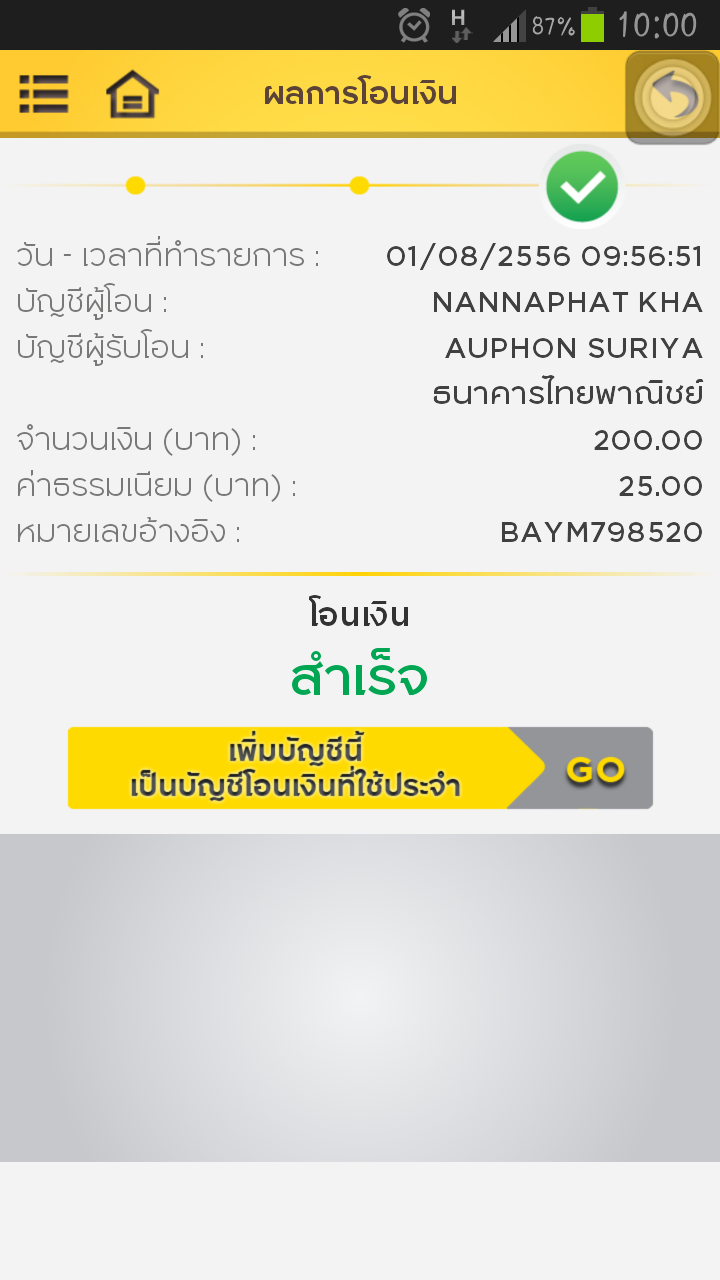Image resolution: width=720 pixels, height=1280 pixels.
Task: Tap GO to add account to favorites
Action: pyautogui.click(x=594, y=769)
